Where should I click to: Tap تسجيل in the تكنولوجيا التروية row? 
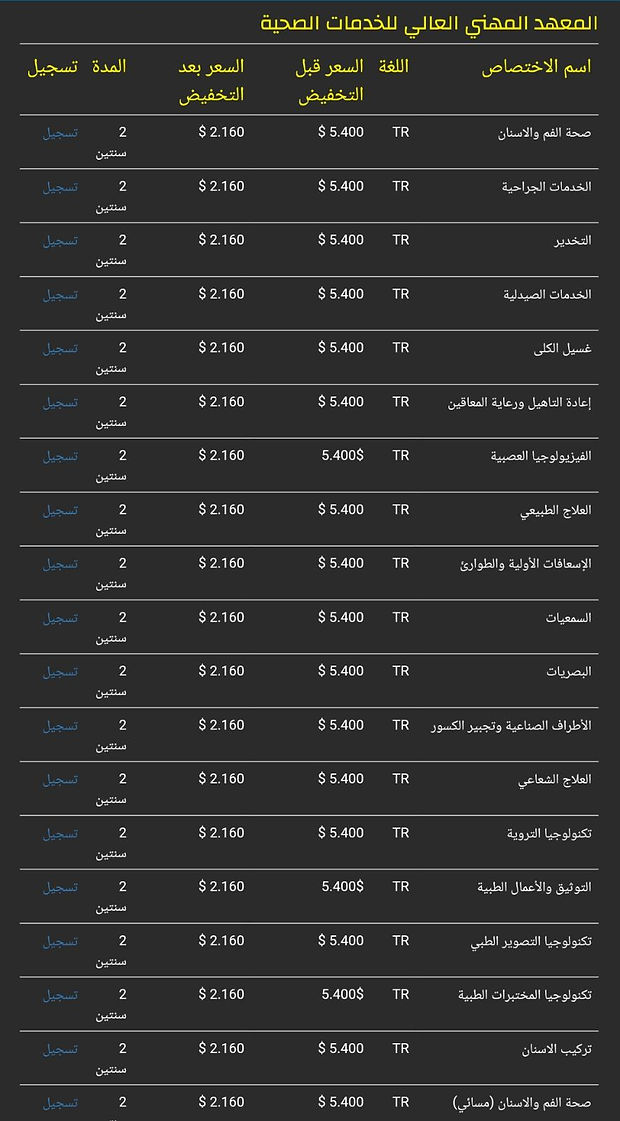click(60, 834)
